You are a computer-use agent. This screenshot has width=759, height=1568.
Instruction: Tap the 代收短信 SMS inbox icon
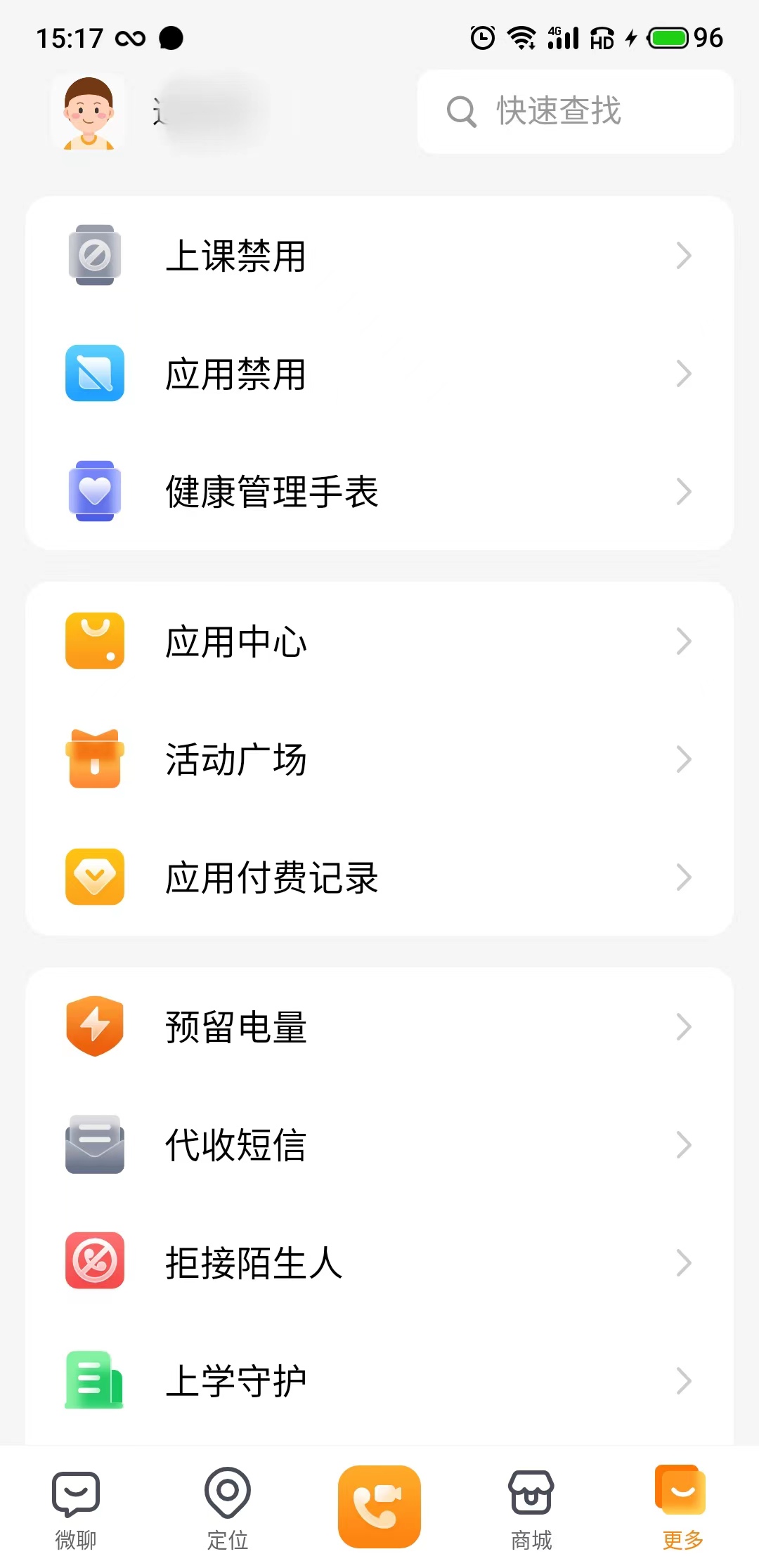pos(95,1145)
